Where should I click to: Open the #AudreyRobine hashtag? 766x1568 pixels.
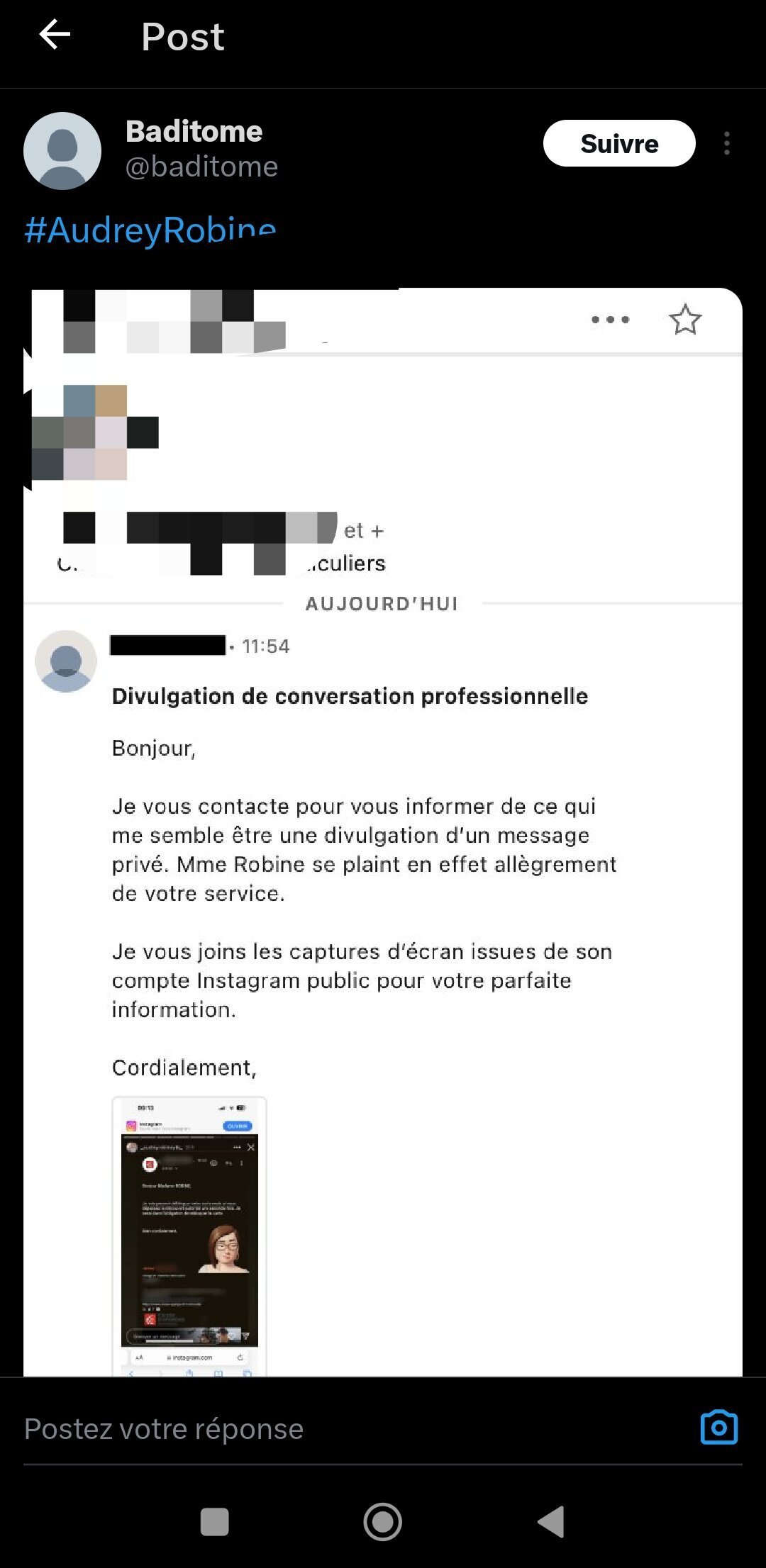150,230
